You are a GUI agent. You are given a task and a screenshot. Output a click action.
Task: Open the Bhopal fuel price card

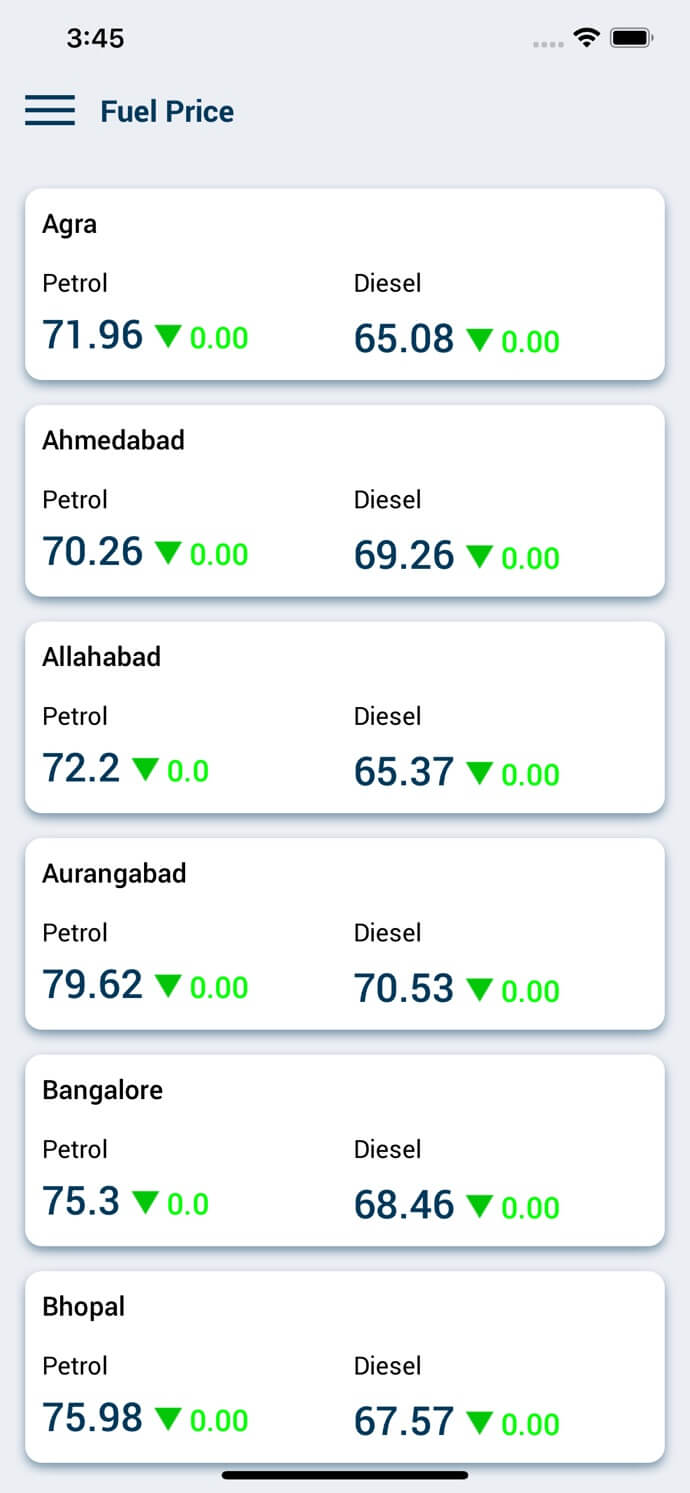[x=344, y=1366]
